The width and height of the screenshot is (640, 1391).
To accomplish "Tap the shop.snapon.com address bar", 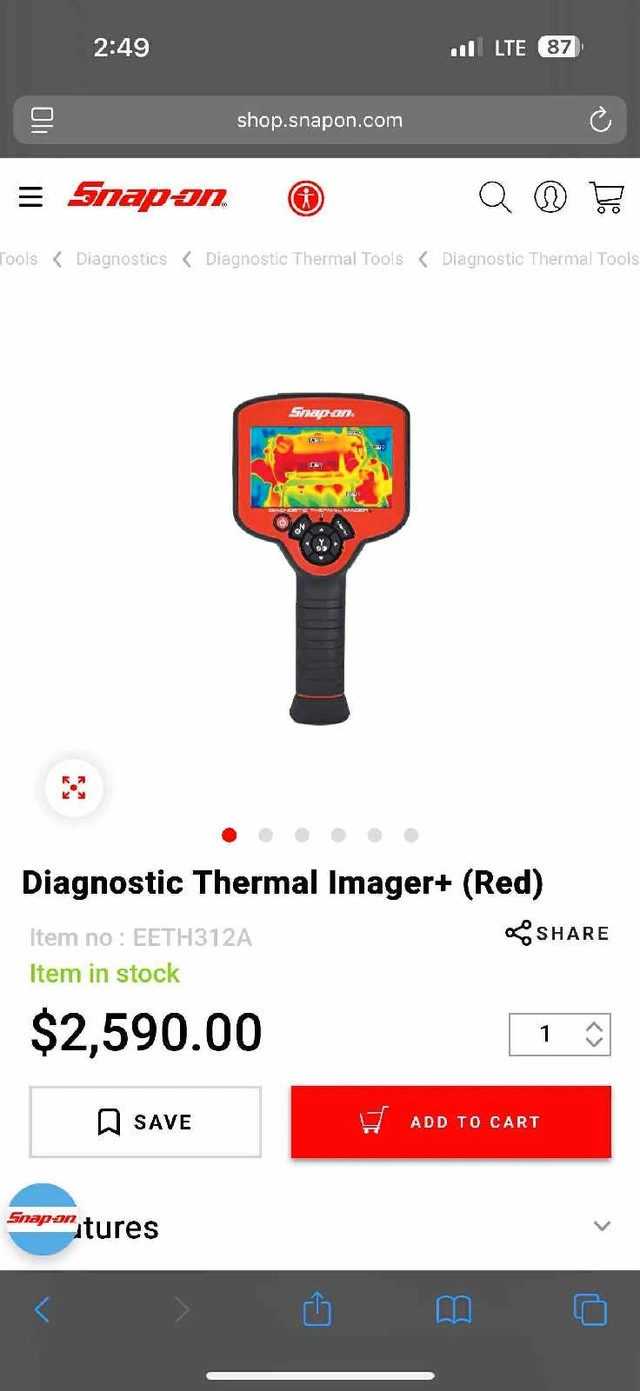I will click(x=320, y=121).
